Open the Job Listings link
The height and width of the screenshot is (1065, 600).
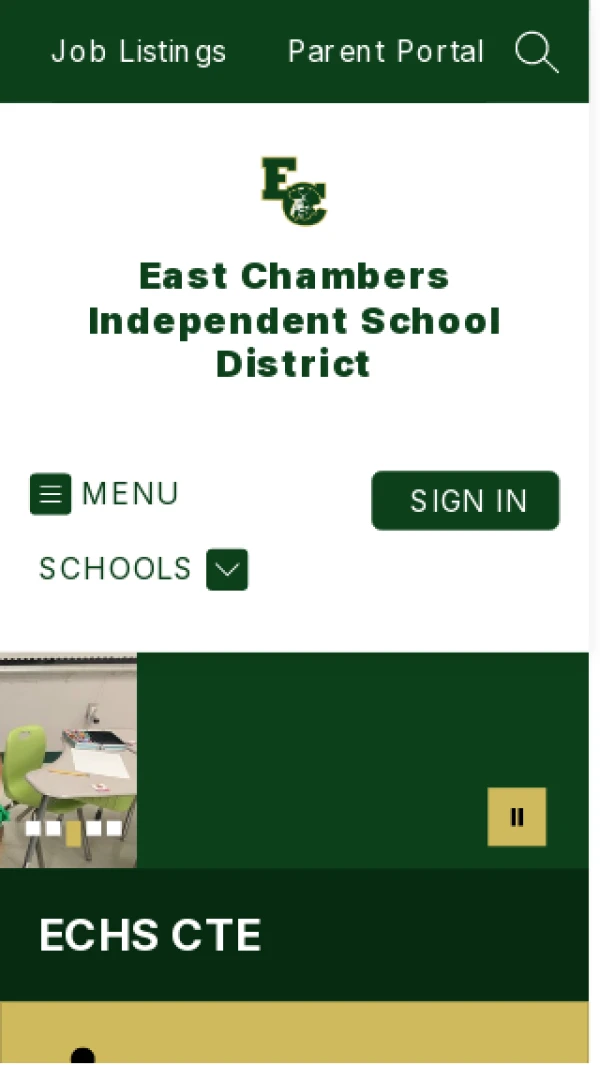point(138,51)
